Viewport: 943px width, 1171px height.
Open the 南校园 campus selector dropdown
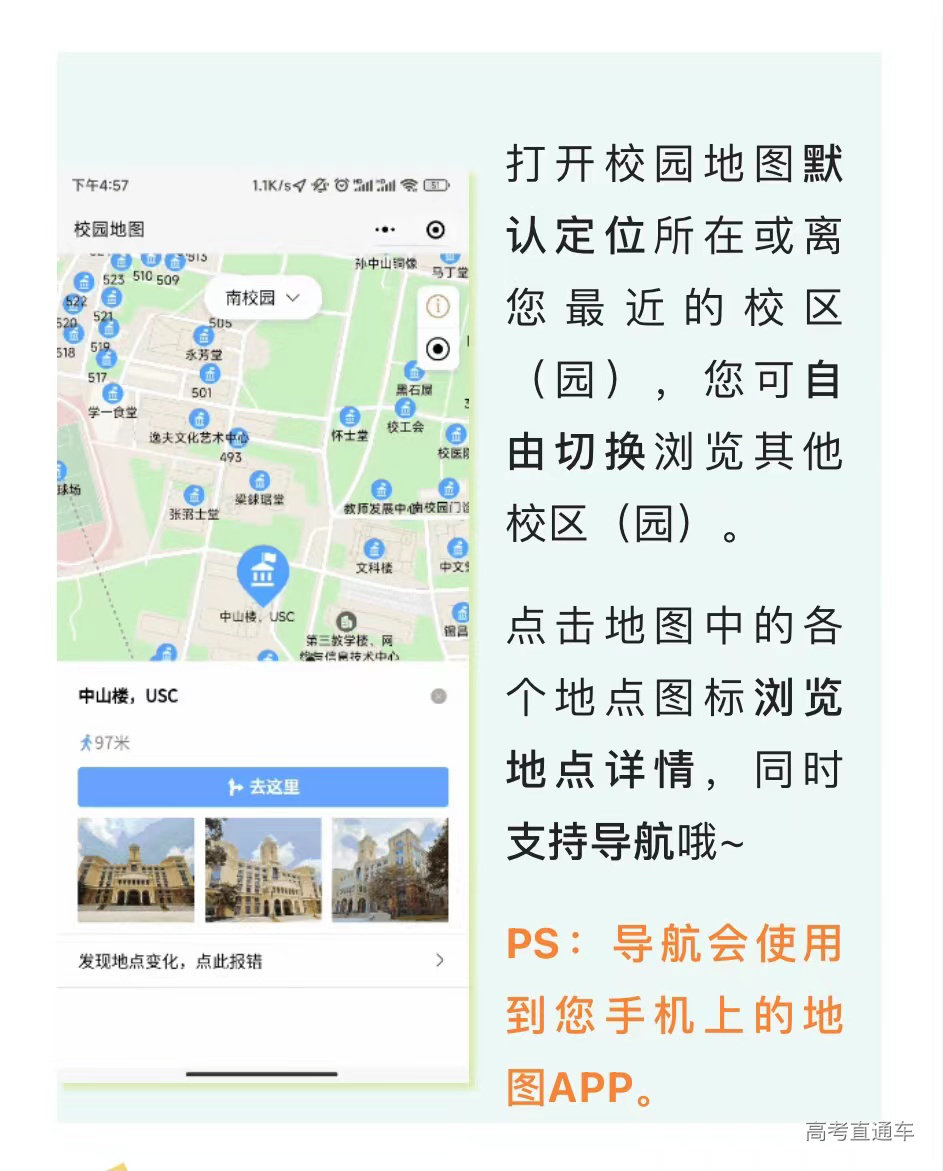click(262, 298)
